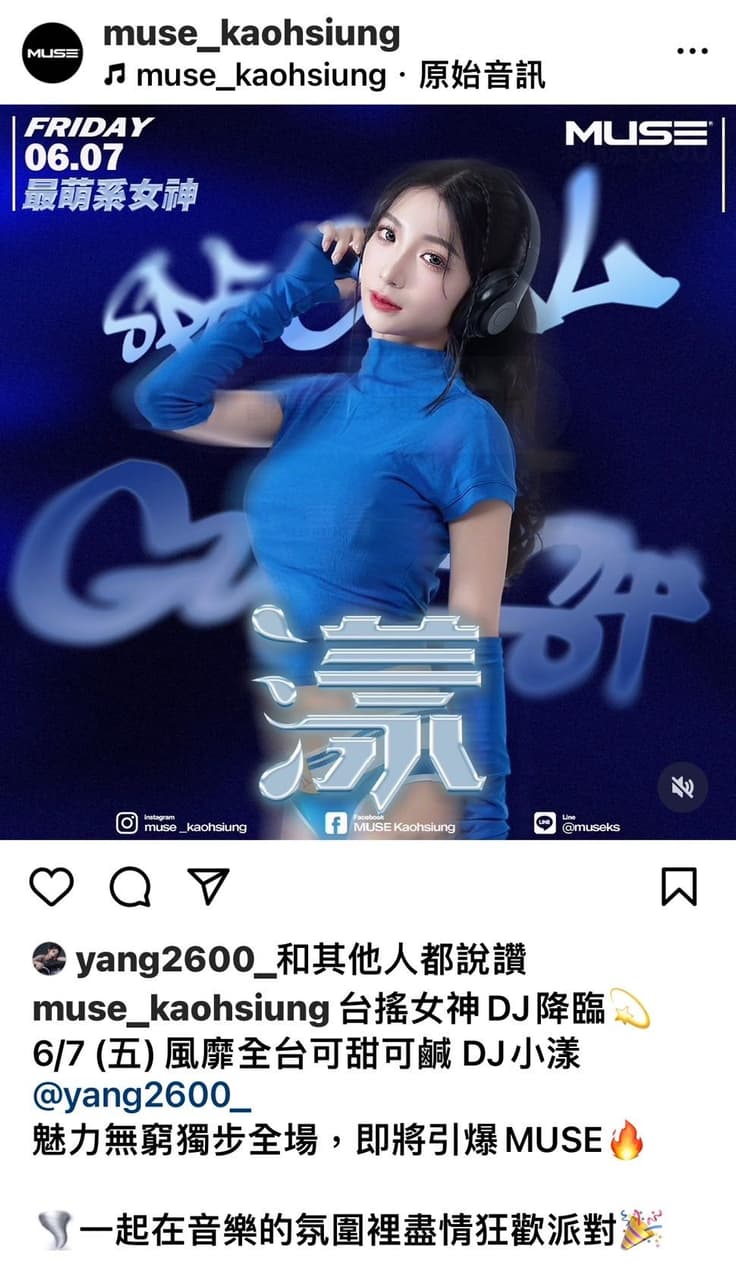Like this post with the heart icon
The width and height of the screenshot is (736, 1280).
coord(51,886)
